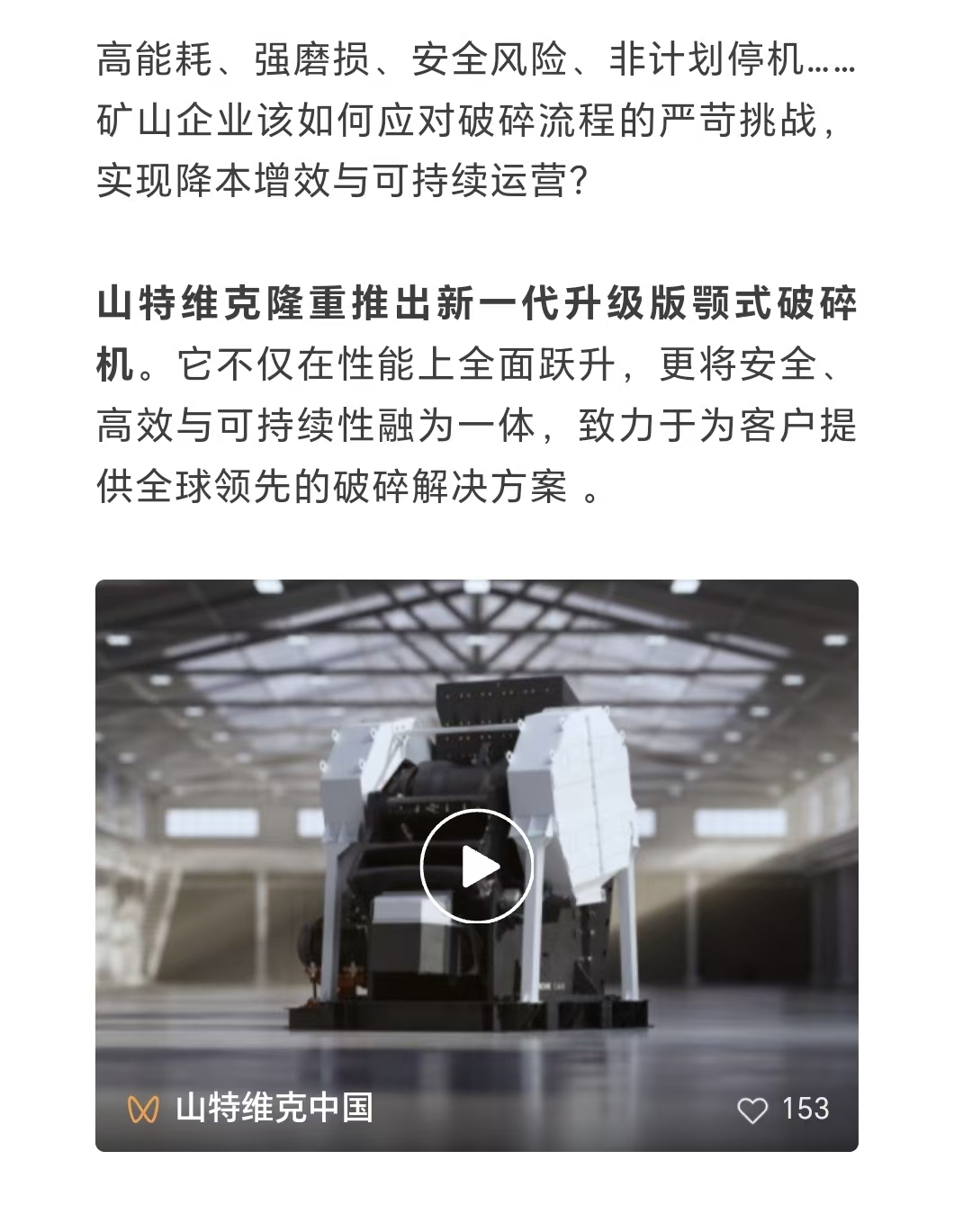Screen dimensions: 954x1232
Task: Play the jaw crusher video
Action: point(476,867)
